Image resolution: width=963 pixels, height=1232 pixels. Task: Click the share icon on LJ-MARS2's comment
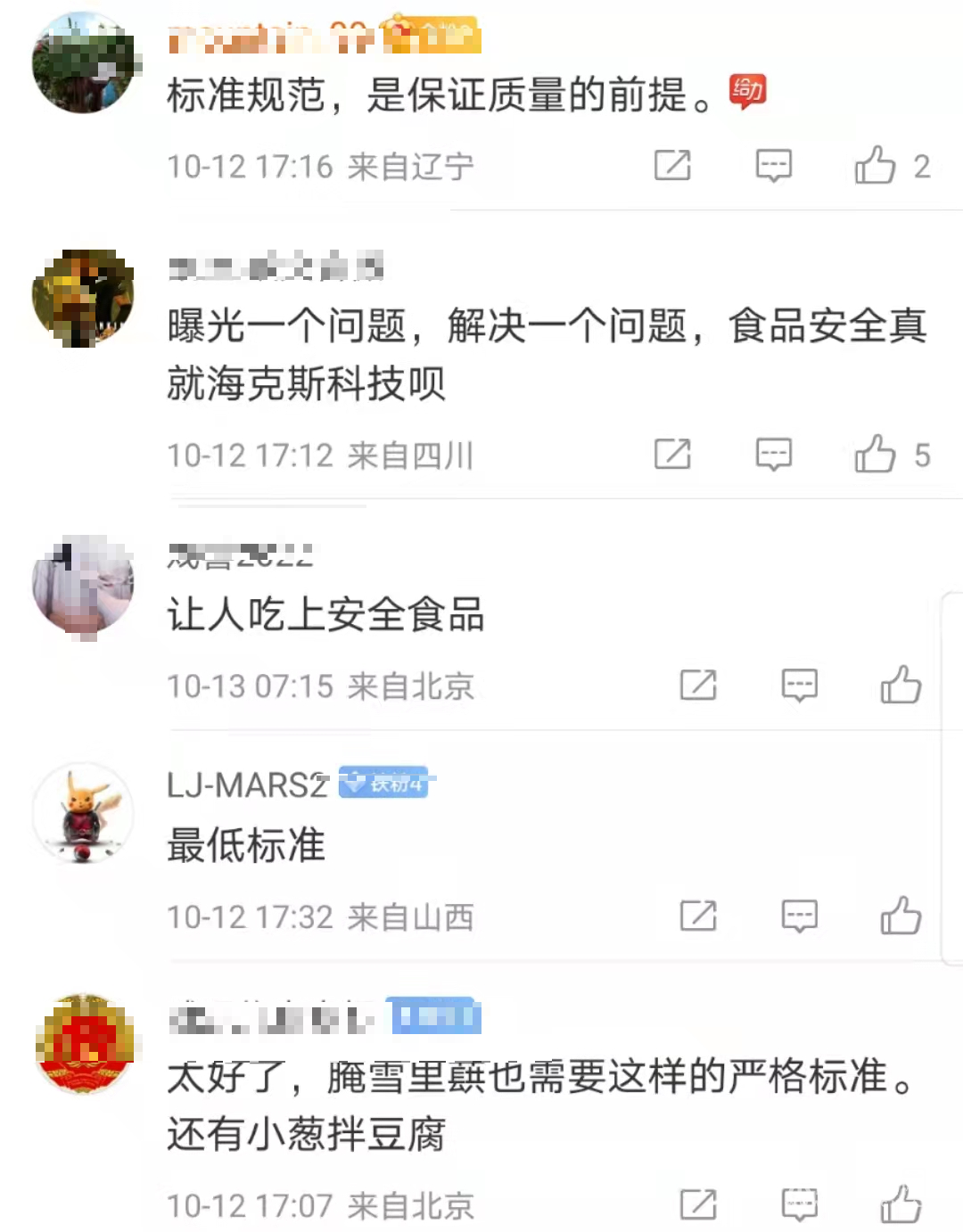[x=698, y=916]
